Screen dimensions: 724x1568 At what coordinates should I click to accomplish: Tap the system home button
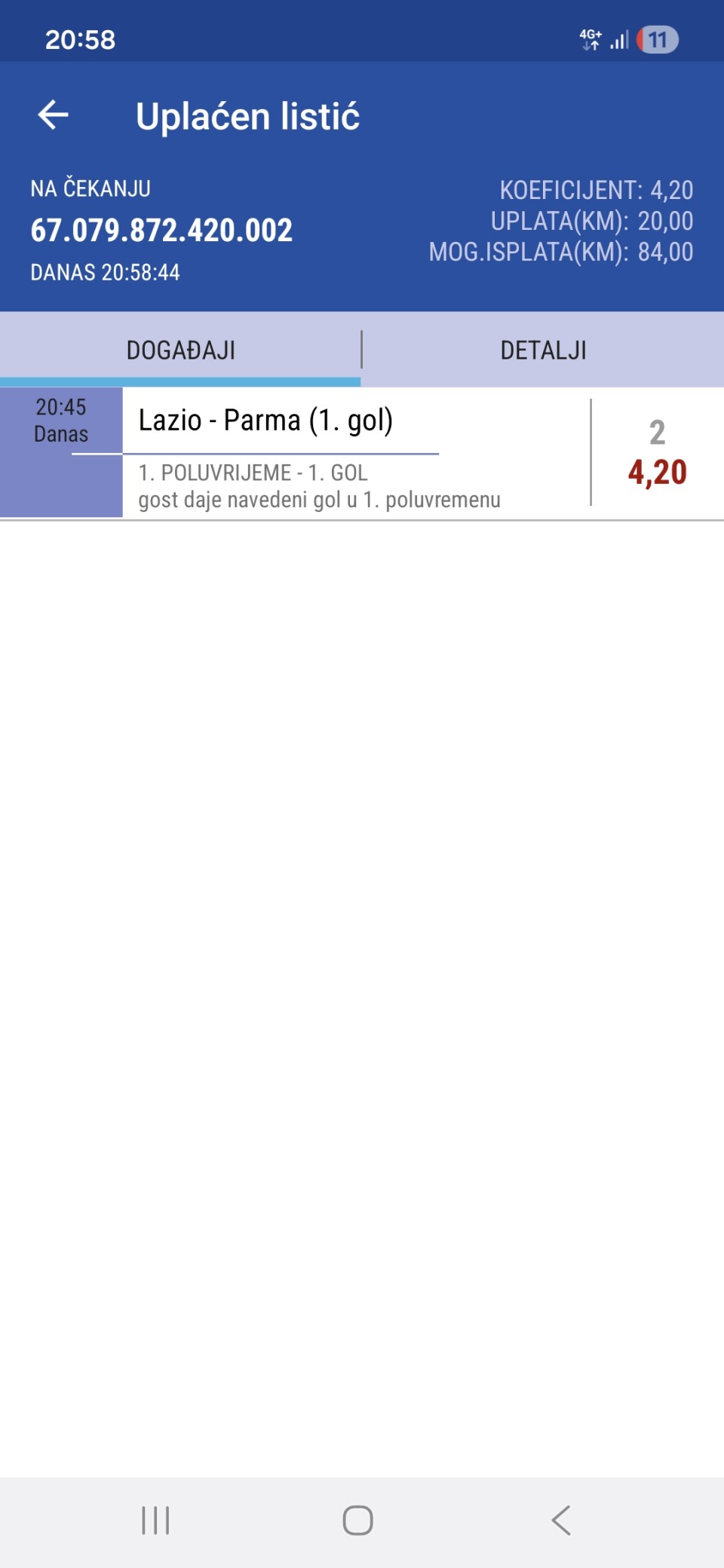click(x=357, y=1520)
